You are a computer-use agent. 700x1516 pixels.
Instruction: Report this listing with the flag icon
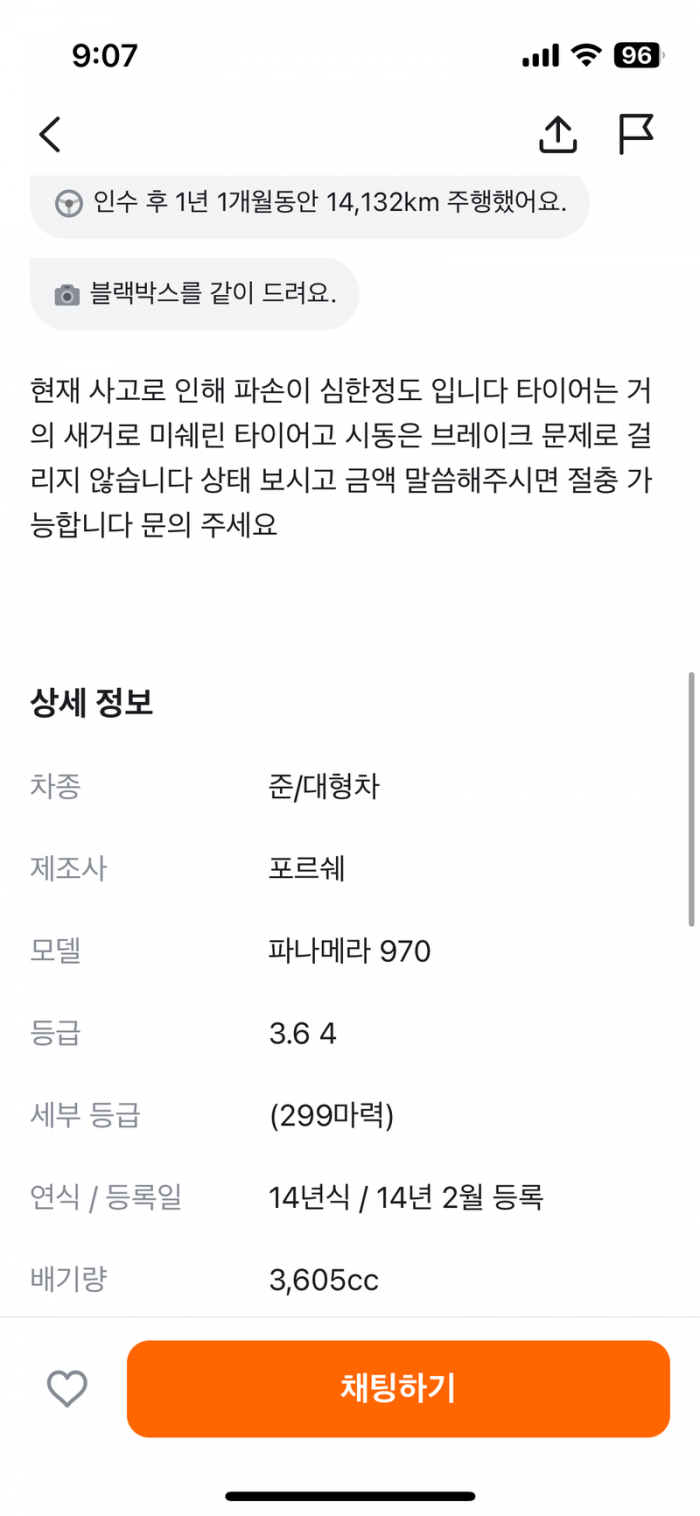coord(635,134)
